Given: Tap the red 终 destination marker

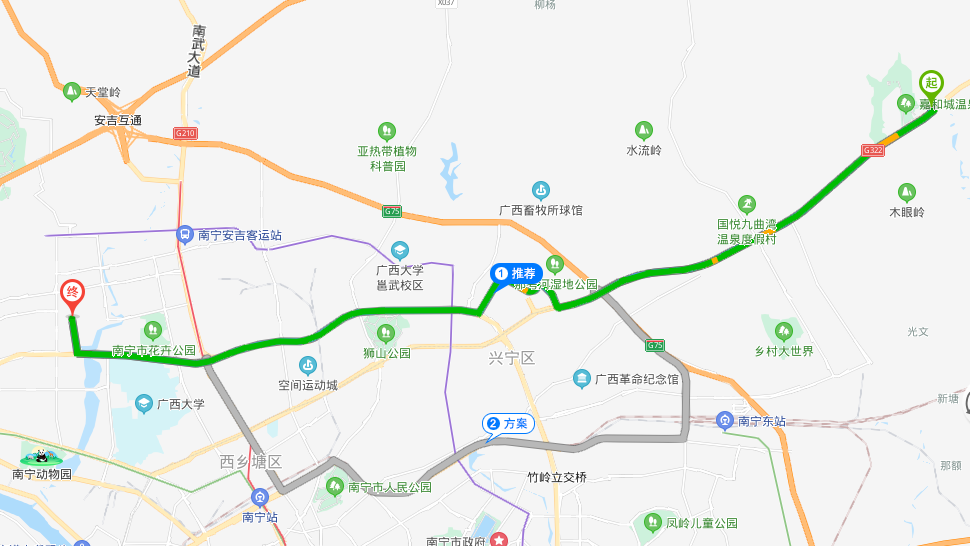Looking at the screenshot, I should (71, 293).
